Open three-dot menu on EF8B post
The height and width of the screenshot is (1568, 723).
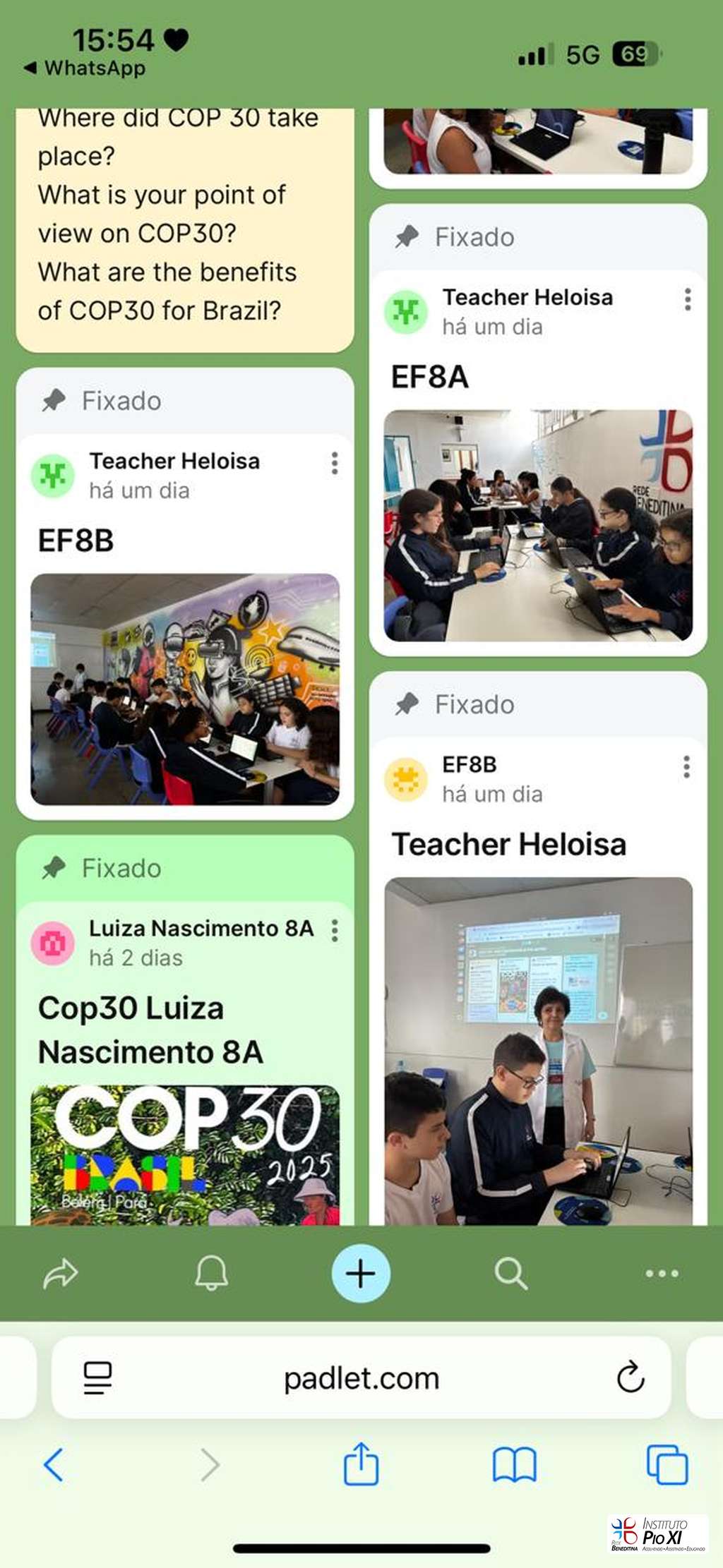tap(335, 463)
